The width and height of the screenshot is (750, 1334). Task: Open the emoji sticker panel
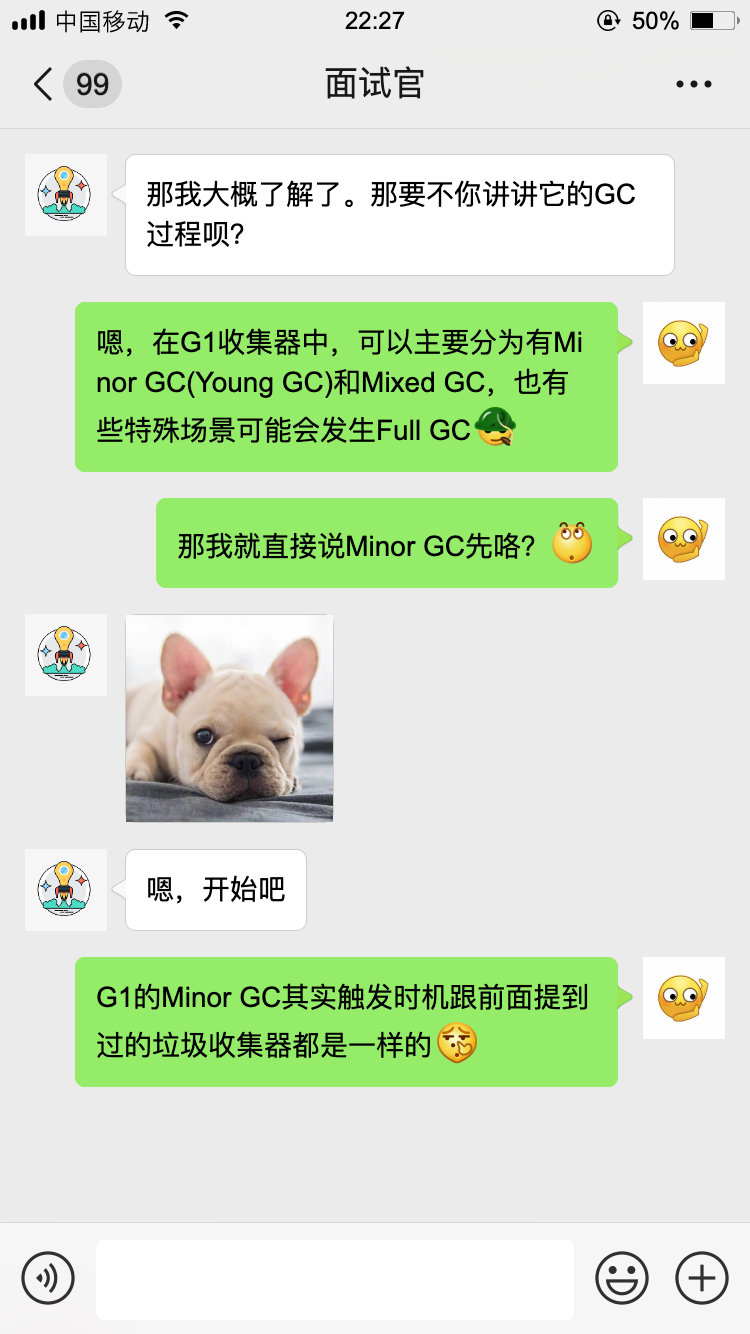(x=621, y=1278)
